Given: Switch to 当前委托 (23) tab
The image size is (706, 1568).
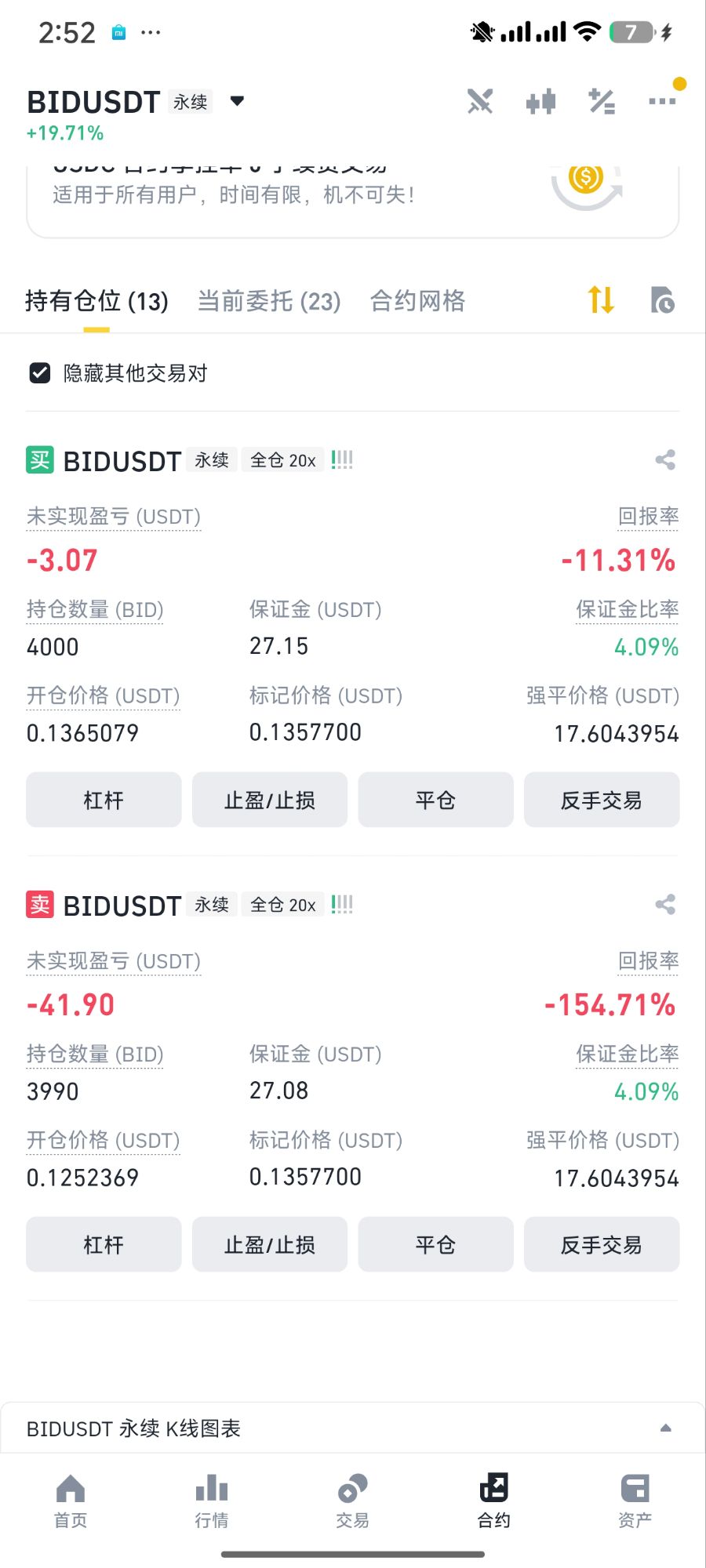Looking at the screenshot, I should tap(269, 301).
